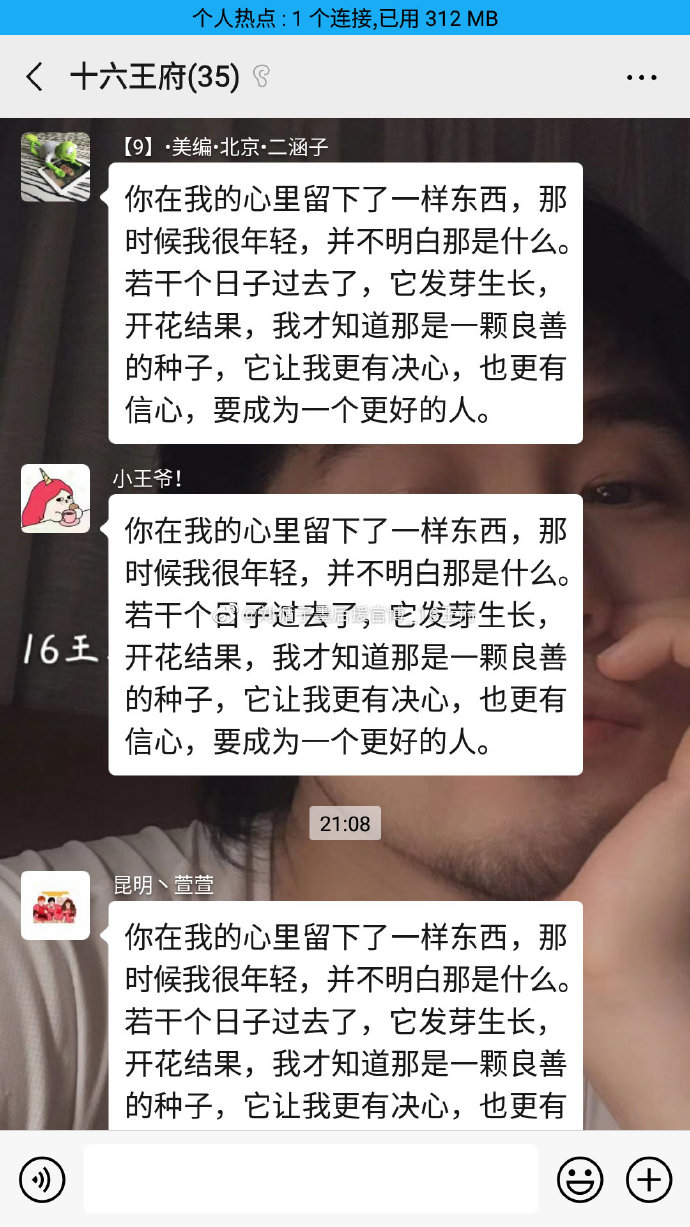Switch to voice message input
690x1227 pixels.
pyautogui.click(x=42, y=1180)
